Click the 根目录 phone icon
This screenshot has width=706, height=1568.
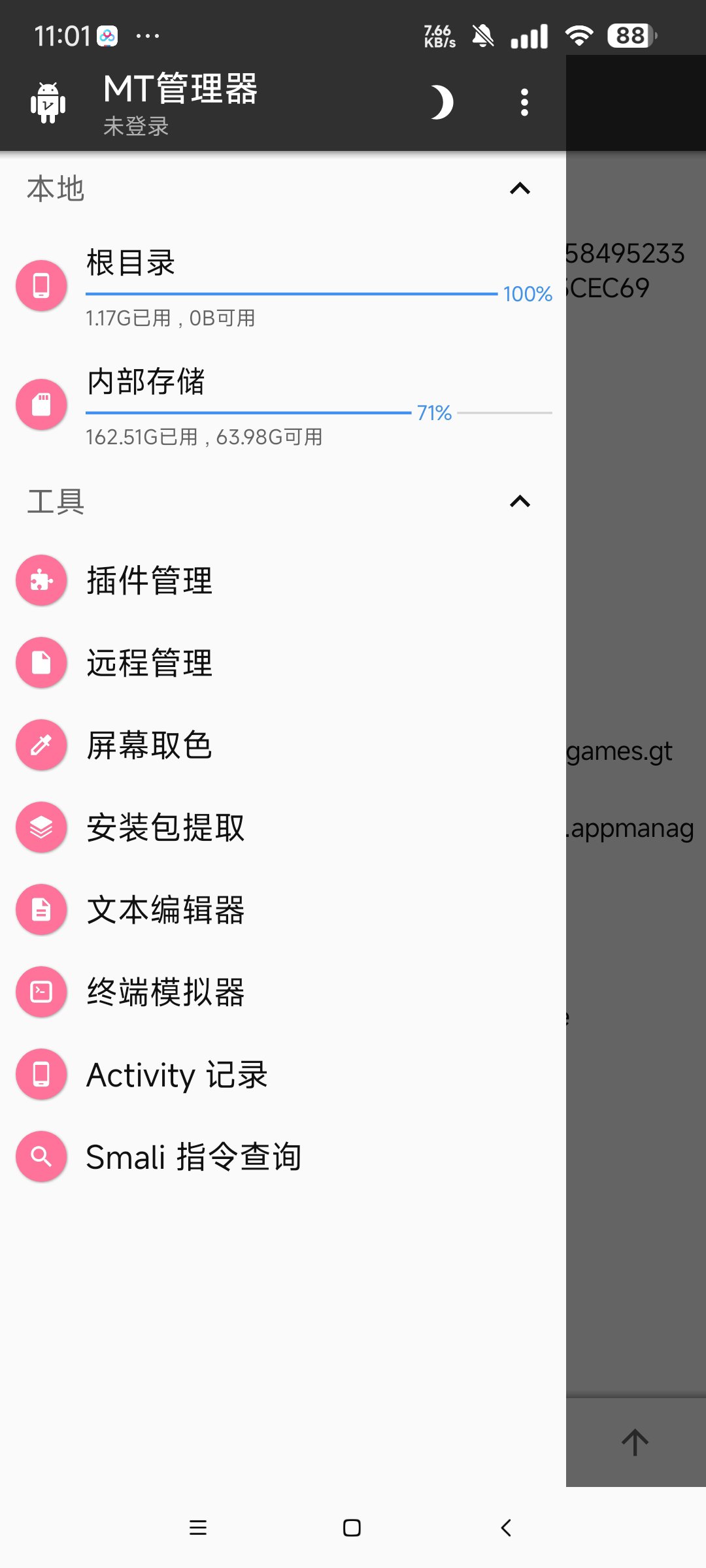41,286
